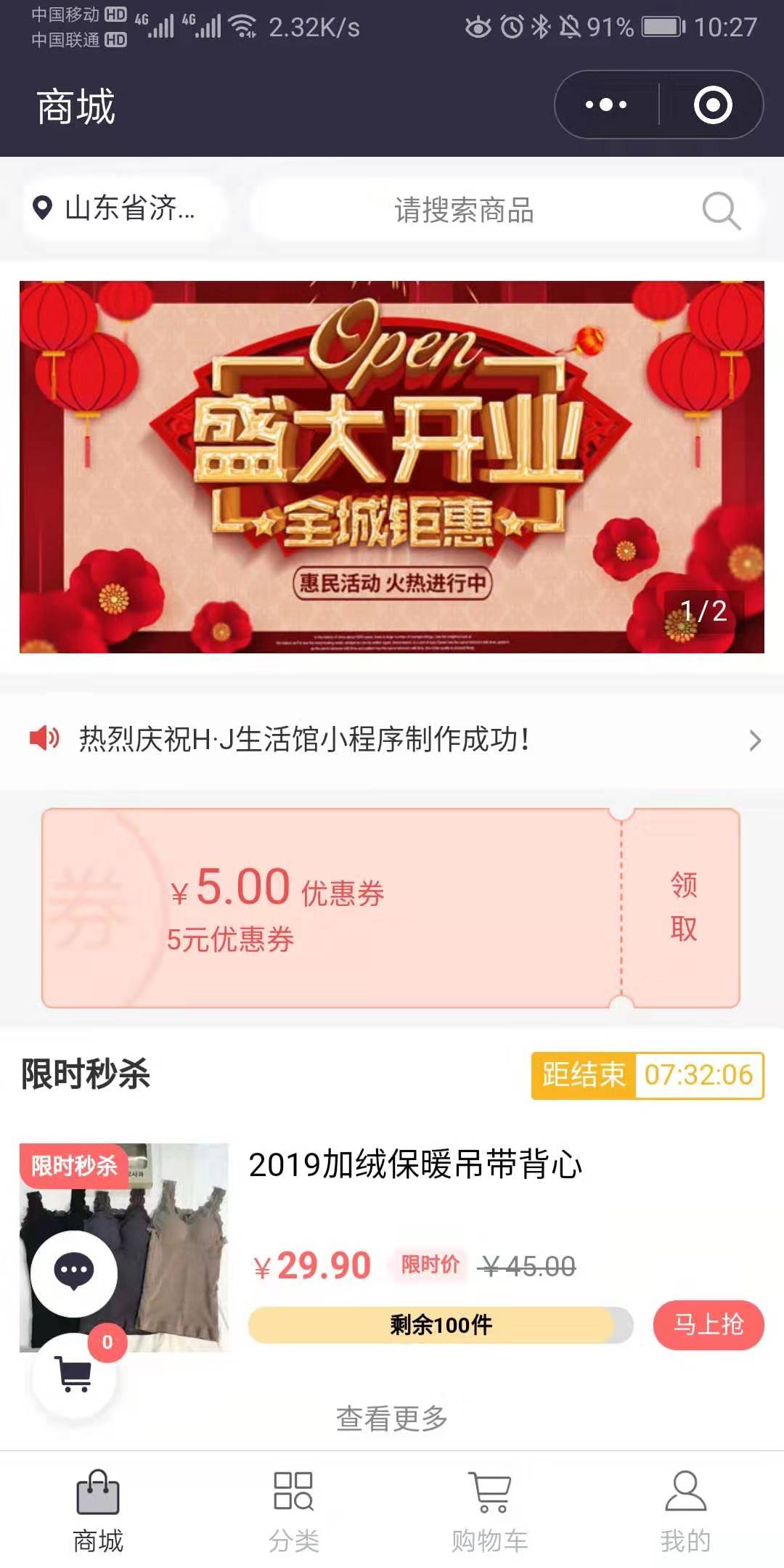Viewport: 784px width, 1568px height.
Task: Open the customer service chat bubble
Action: click(74, 1272)
